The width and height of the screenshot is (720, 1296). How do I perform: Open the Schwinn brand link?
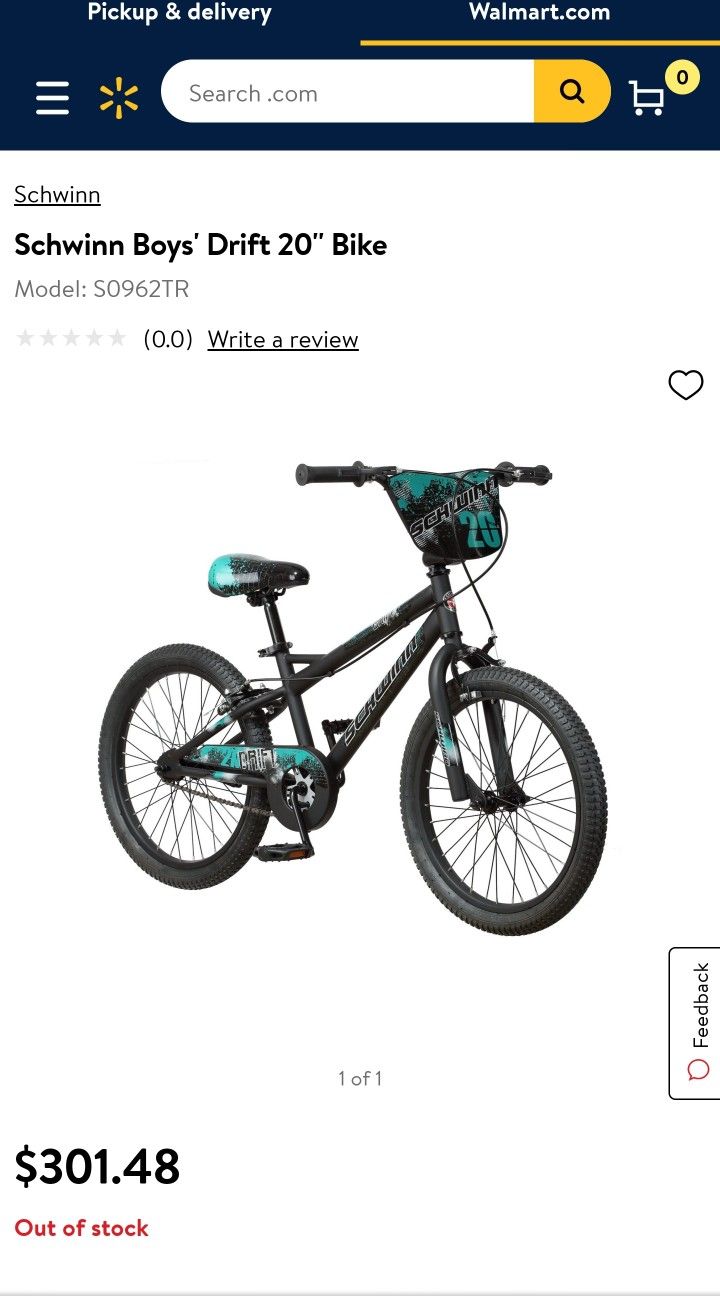click(x=57, y=194)
